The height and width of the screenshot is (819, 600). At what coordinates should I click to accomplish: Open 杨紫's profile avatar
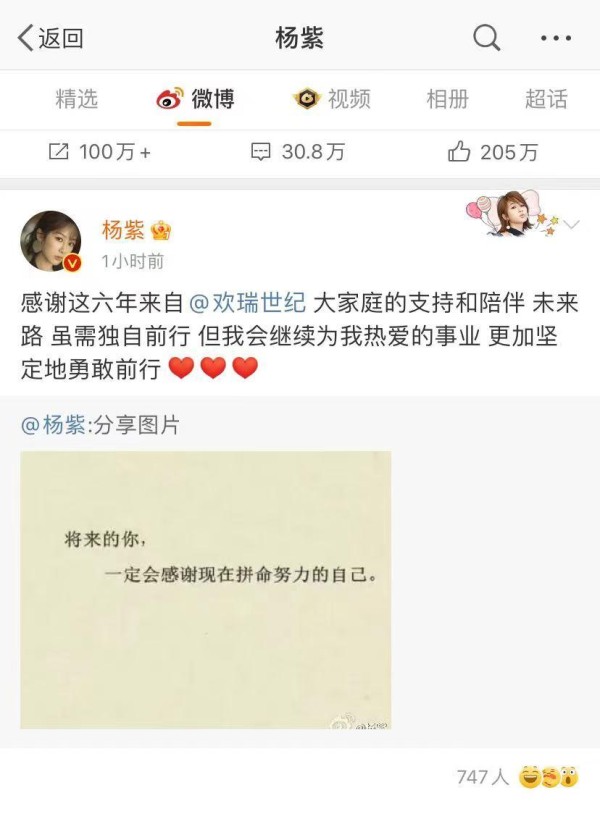51,241
